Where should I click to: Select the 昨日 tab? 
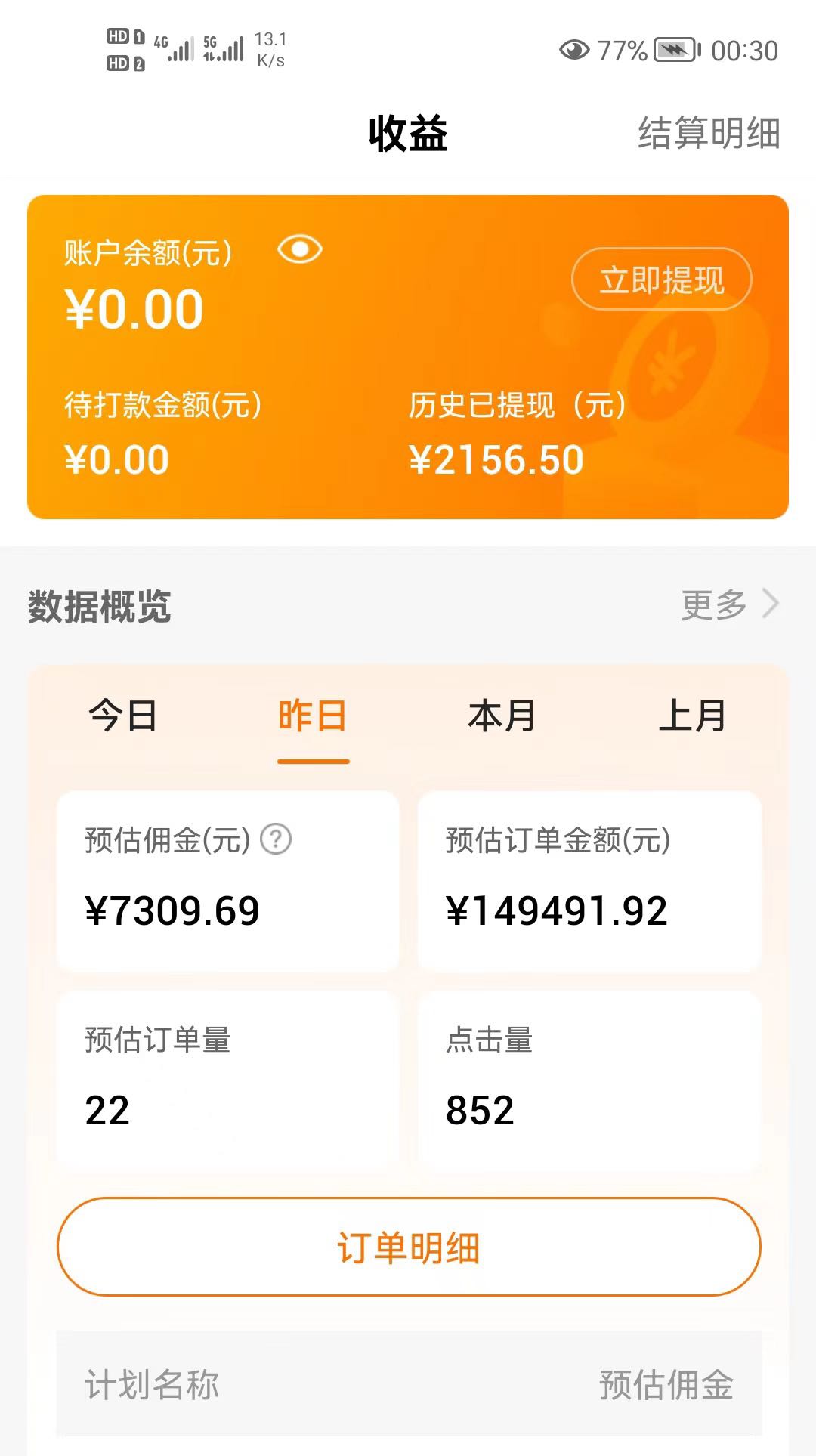coord(313,716)
